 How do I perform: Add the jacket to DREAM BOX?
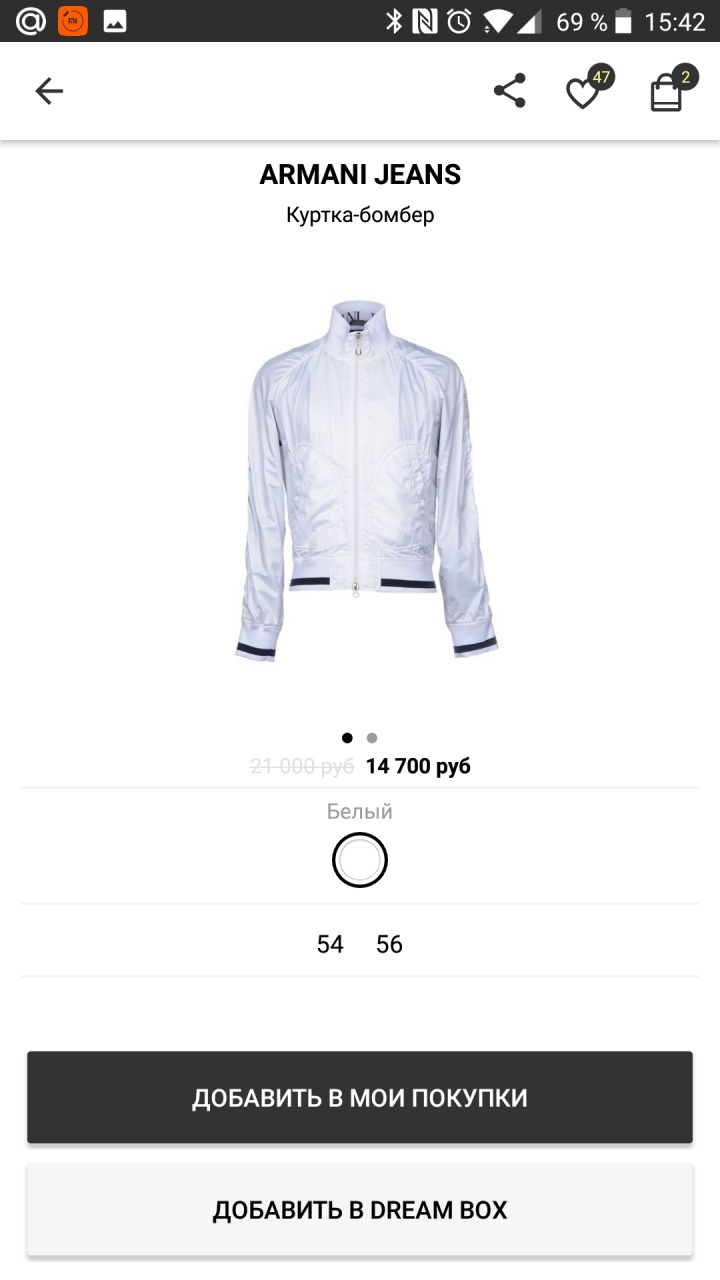pos(360,1210)
